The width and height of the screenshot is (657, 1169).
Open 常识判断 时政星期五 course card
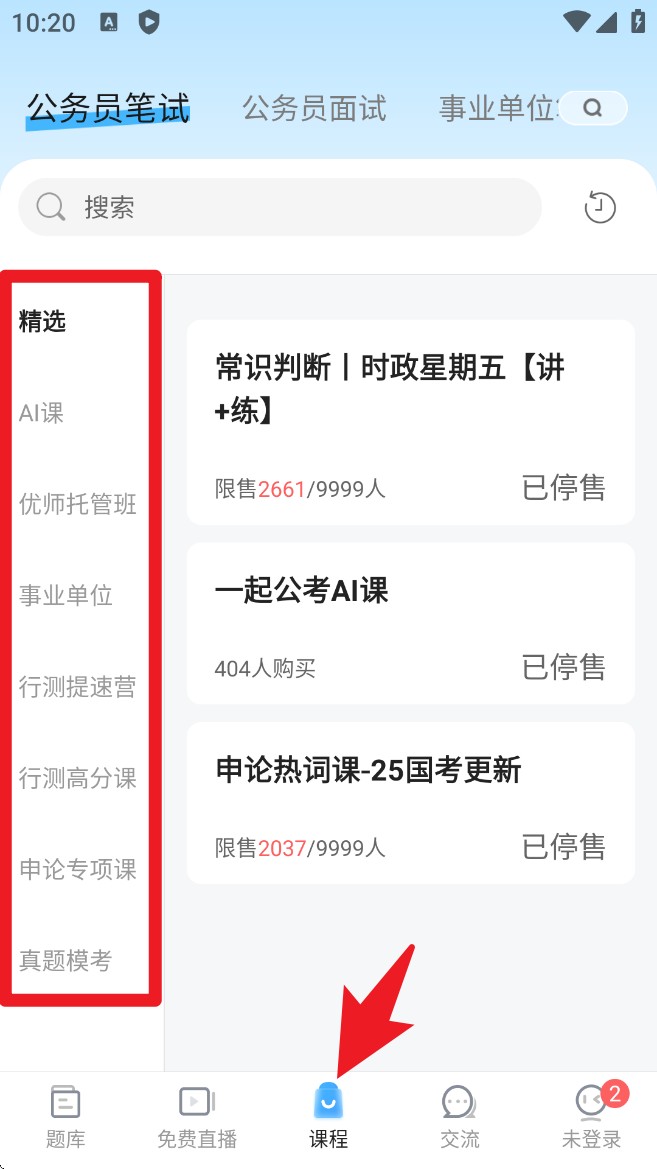tap(410, 422)
